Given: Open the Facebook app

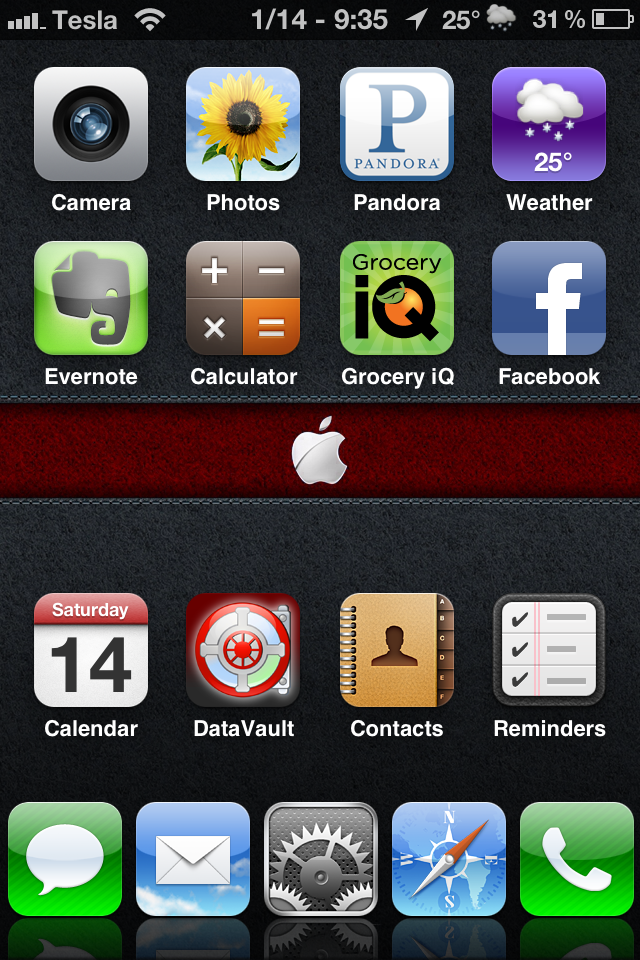Looking at the screenshot, I should click(x=549, y=298).
